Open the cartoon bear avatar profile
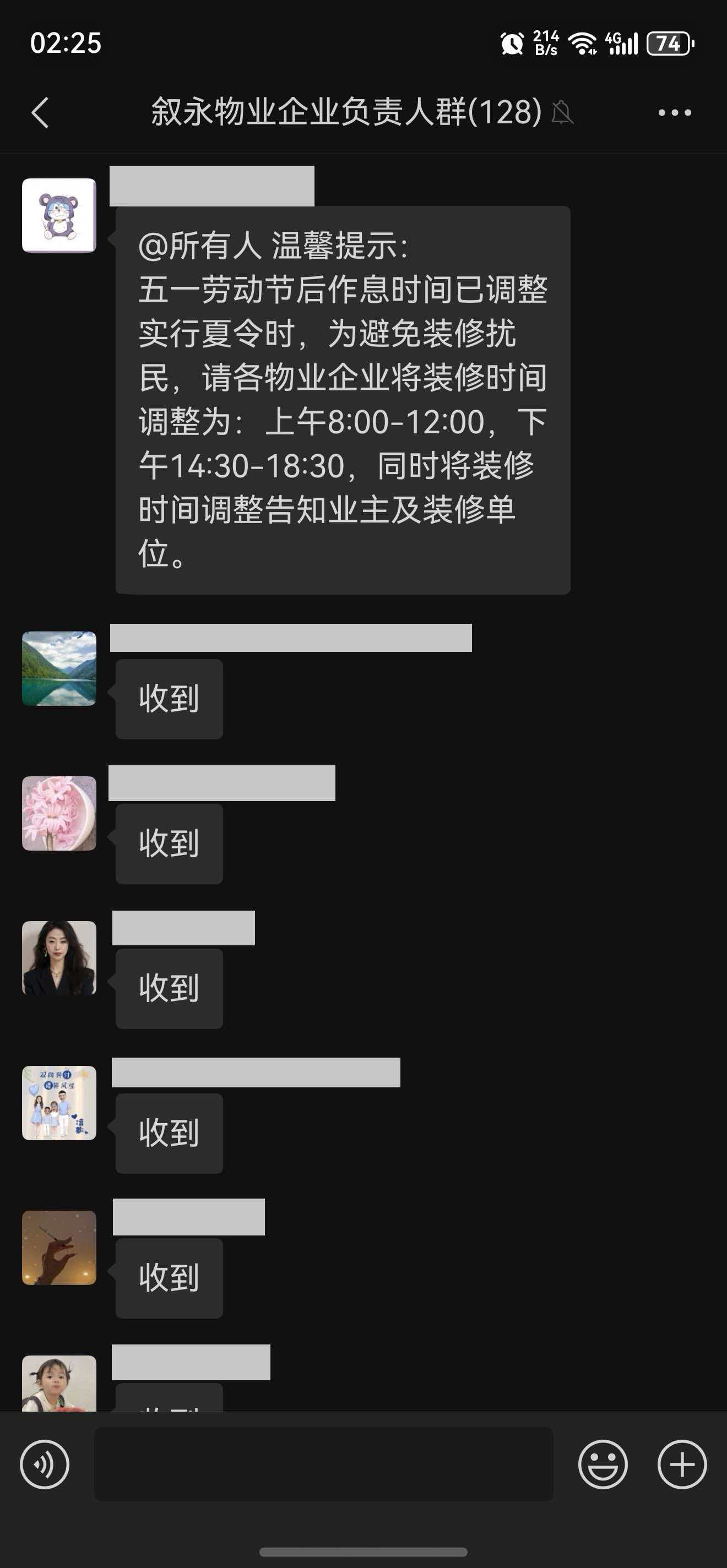 tap(59, 215)
